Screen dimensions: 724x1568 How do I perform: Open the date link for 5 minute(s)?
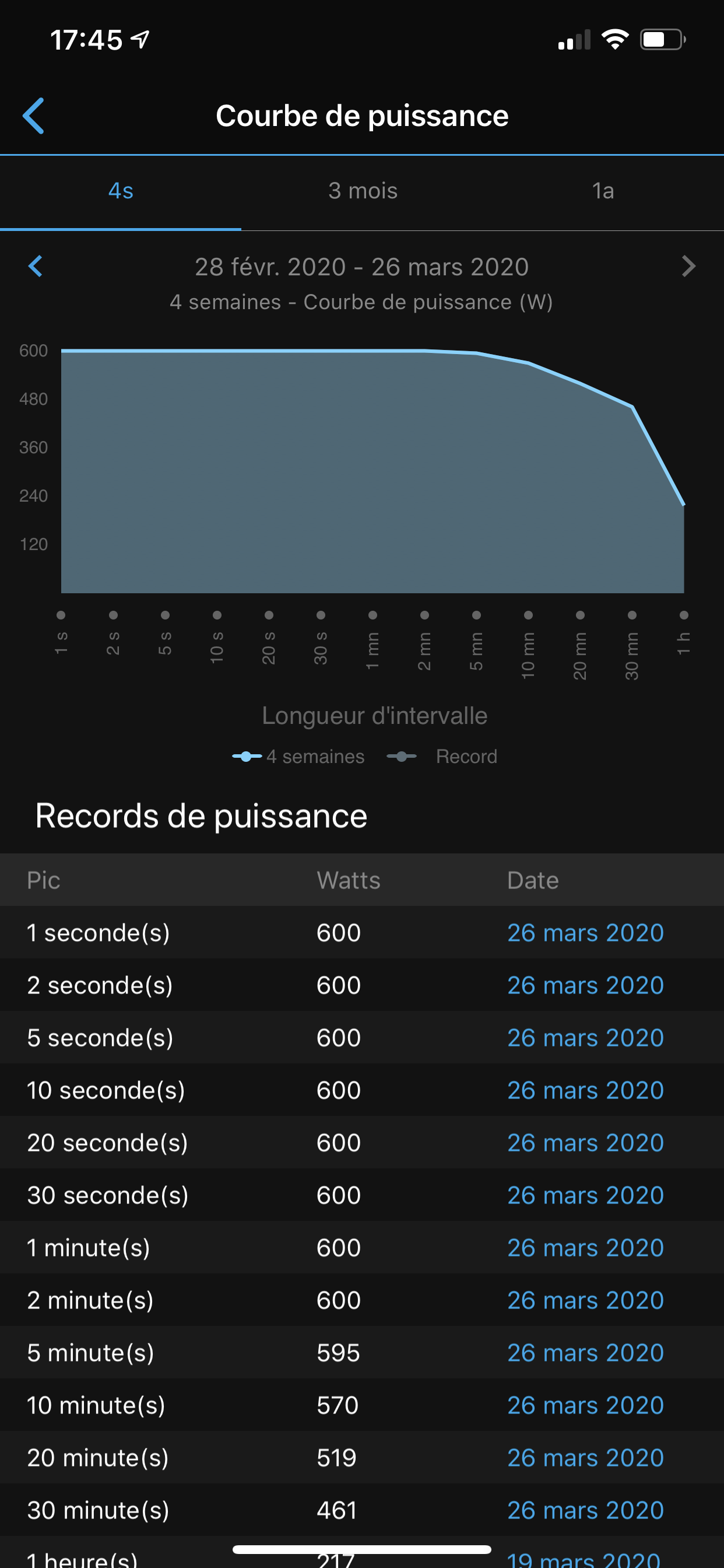click(x=585, y=1353)
